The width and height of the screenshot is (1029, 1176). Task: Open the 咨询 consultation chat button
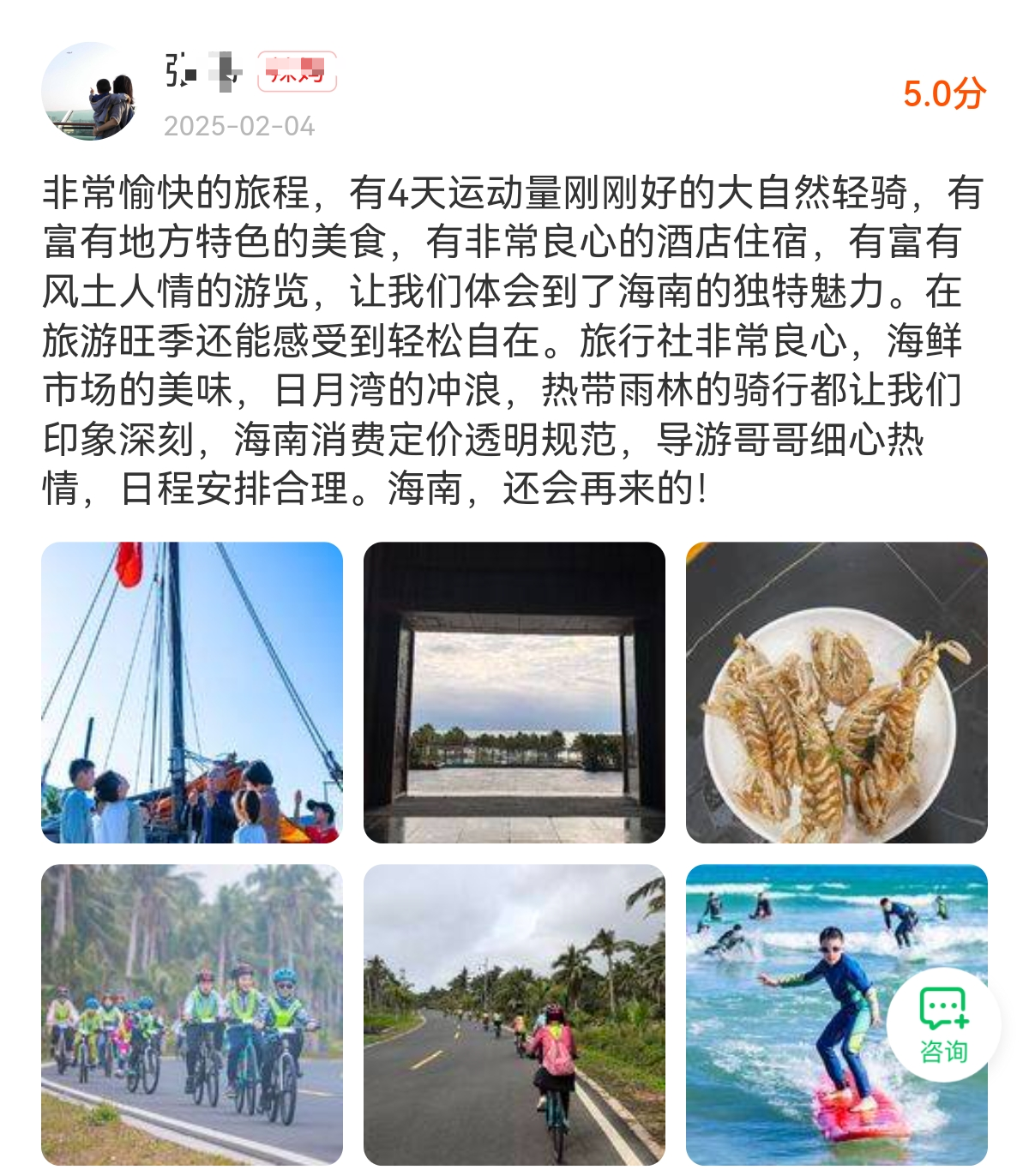tap(943, 1024)
